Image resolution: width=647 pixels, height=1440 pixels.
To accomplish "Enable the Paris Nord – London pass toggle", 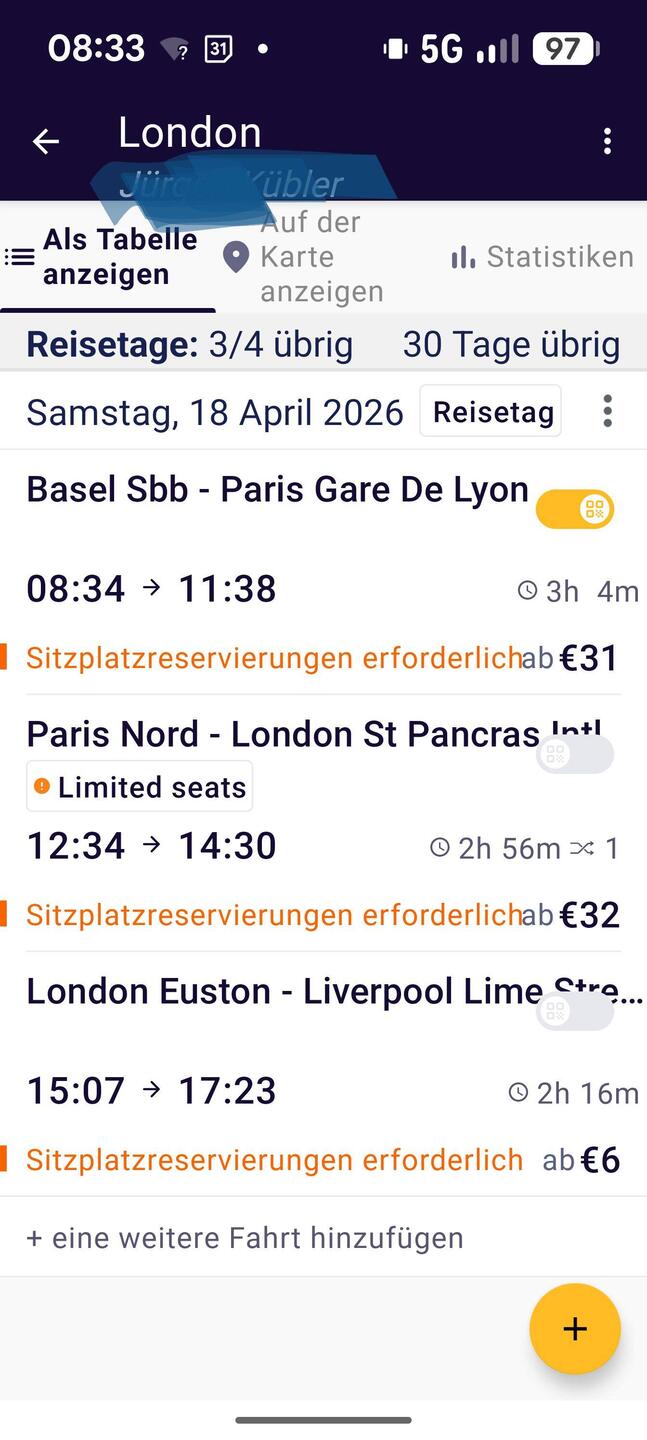I will click(575, 755).
